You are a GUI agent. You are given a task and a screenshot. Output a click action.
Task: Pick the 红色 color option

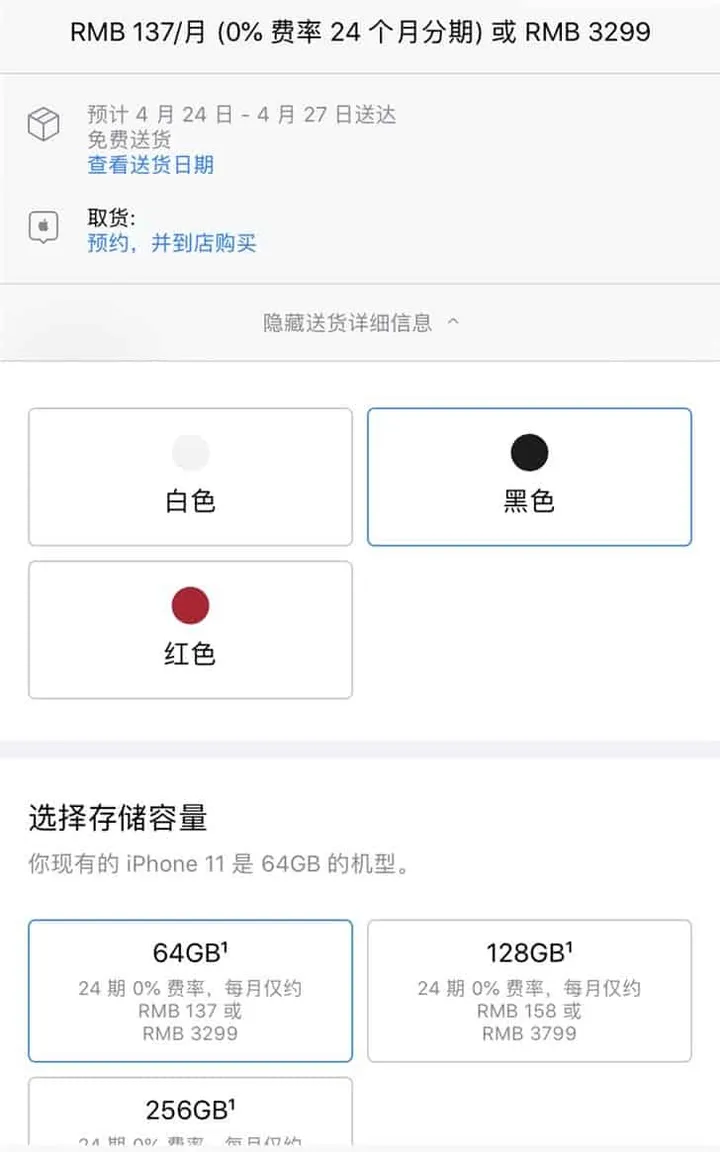pyautogui.click(x=190, y=629)
